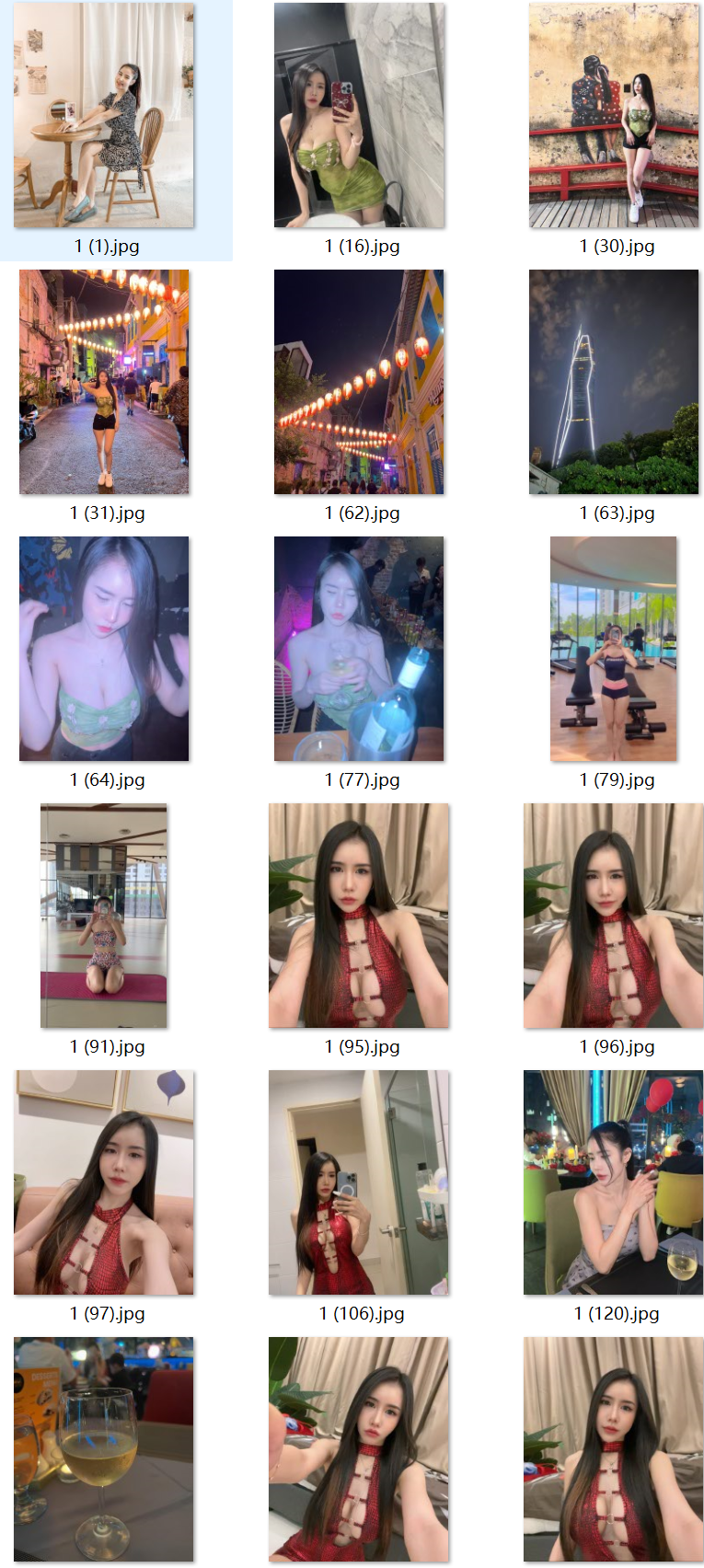Open the file 1 (1).jpg

104,115
